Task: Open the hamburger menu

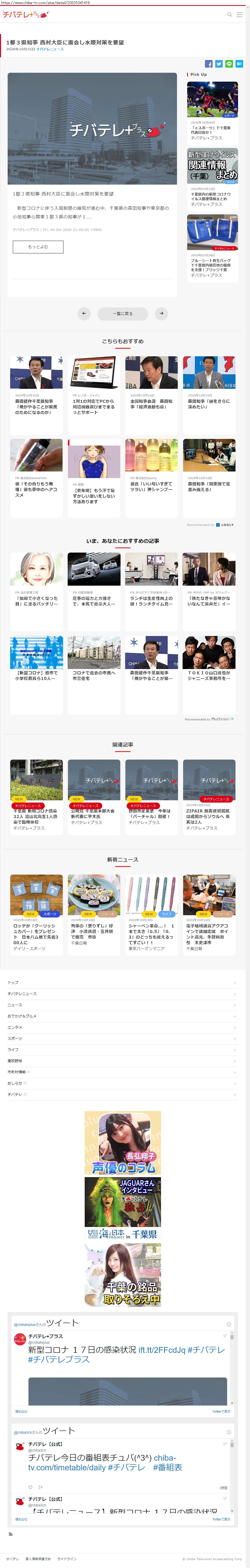Action: click(x=239, y=14)
